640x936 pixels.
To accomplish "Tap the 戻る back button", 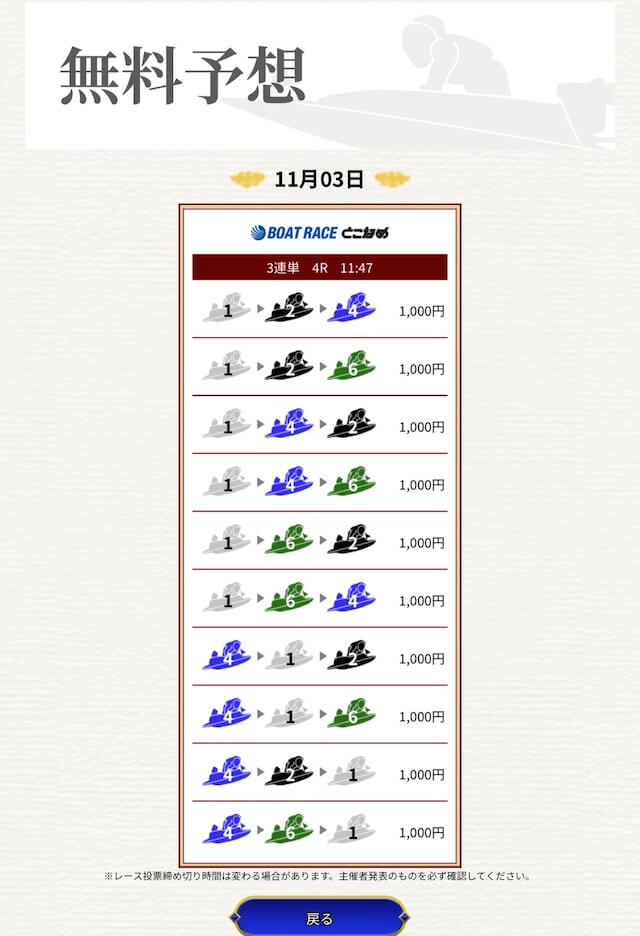I will [320, 918].
